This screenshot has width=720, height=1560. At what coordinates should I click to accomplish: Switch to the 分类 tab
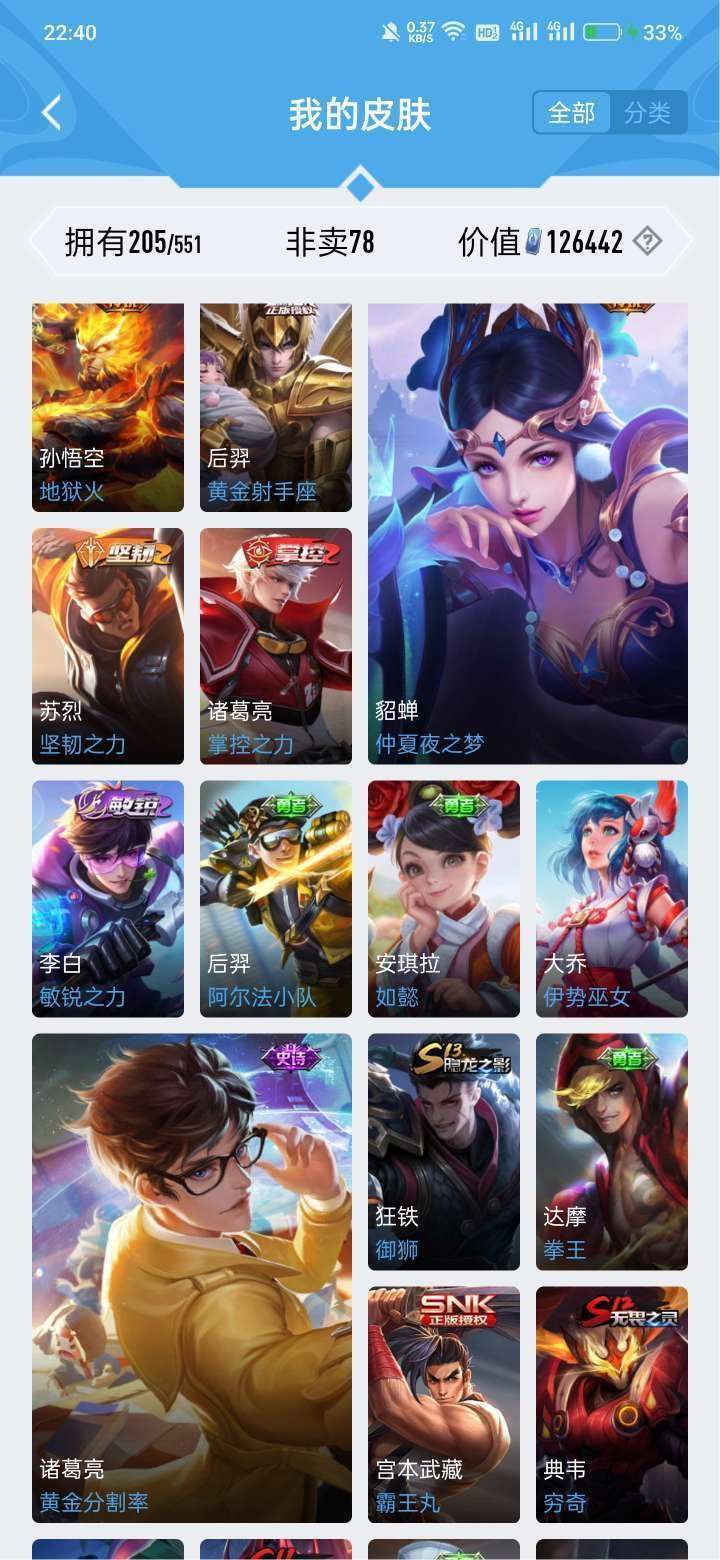click(648, 113)
